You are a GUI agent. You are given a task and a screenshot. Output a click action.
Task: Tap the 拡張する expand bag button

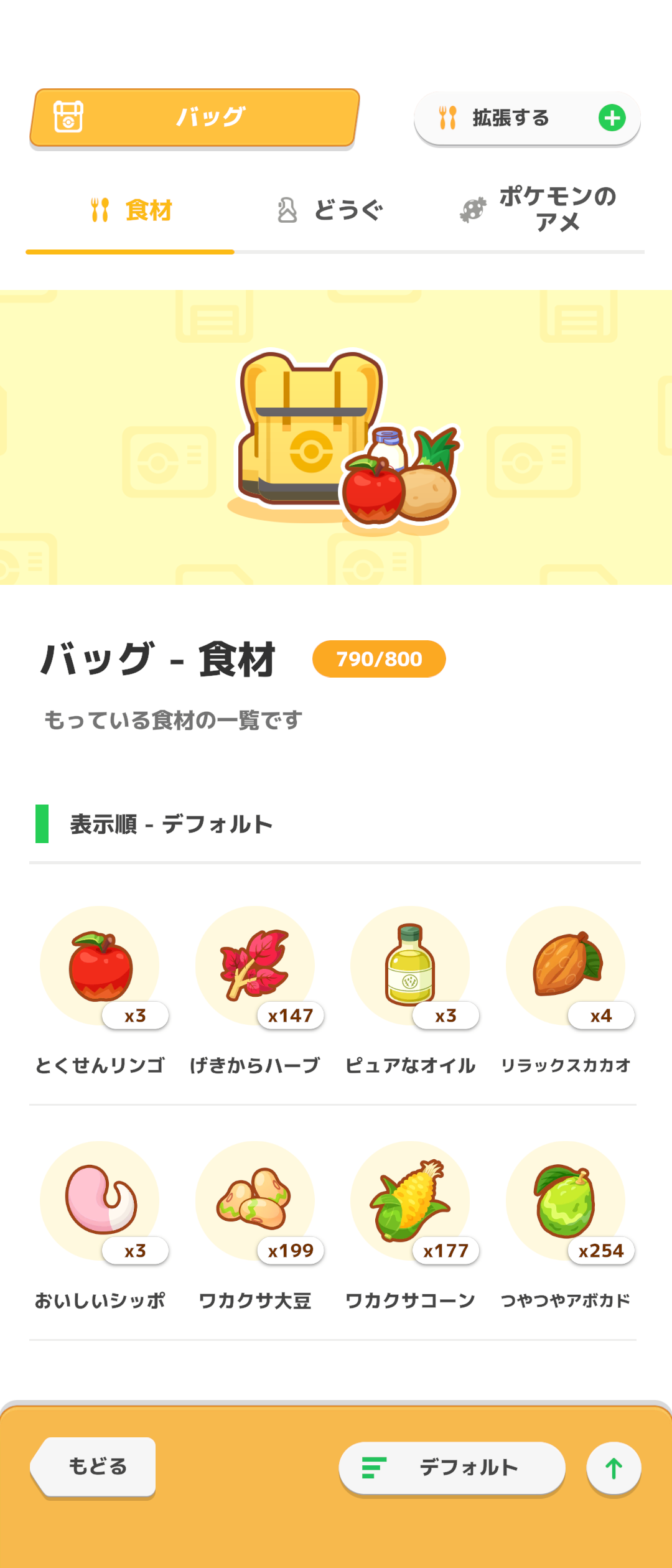point(526,118)
